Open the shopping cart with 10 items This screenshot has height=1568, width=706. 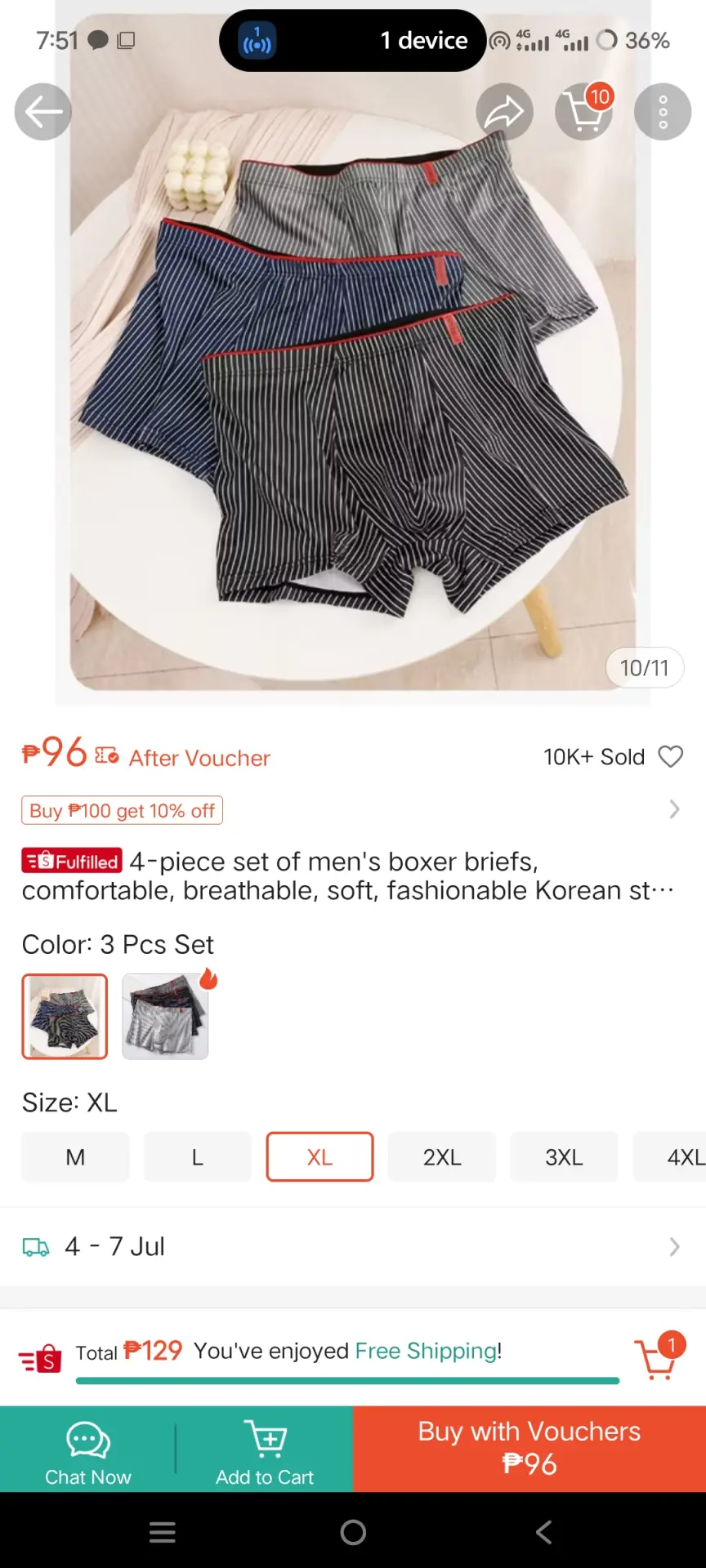[x=584, y=112]
